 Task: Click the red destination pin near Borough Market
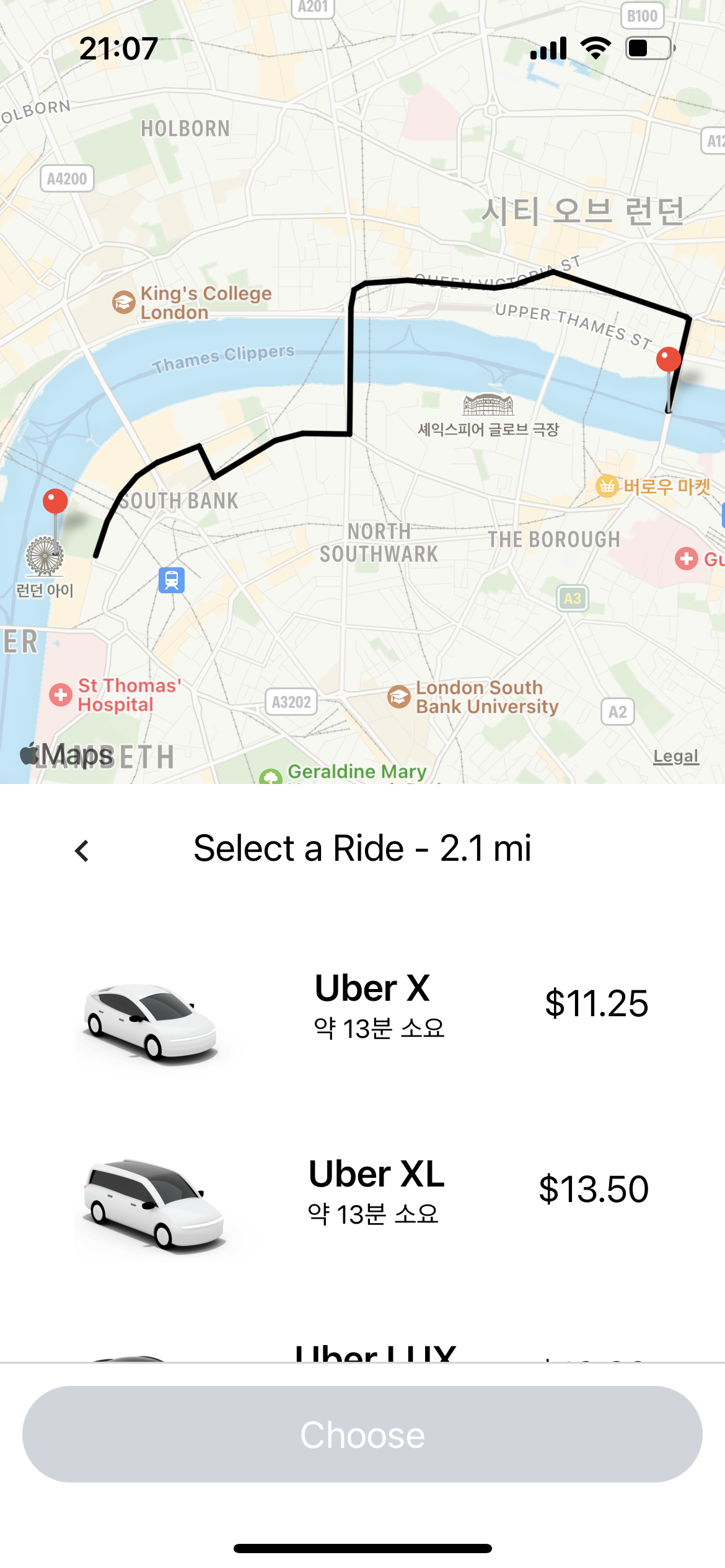pyautogui.click(x=669, y=360)
